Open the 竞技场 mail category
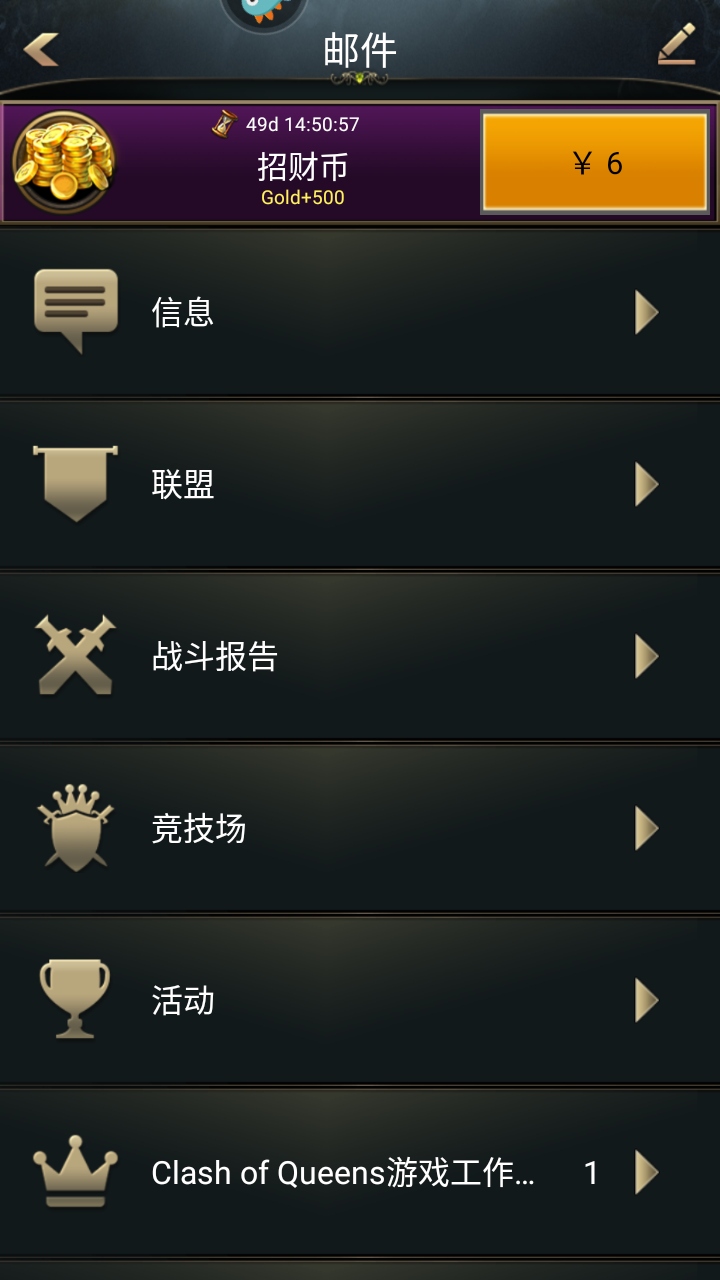 360,829
